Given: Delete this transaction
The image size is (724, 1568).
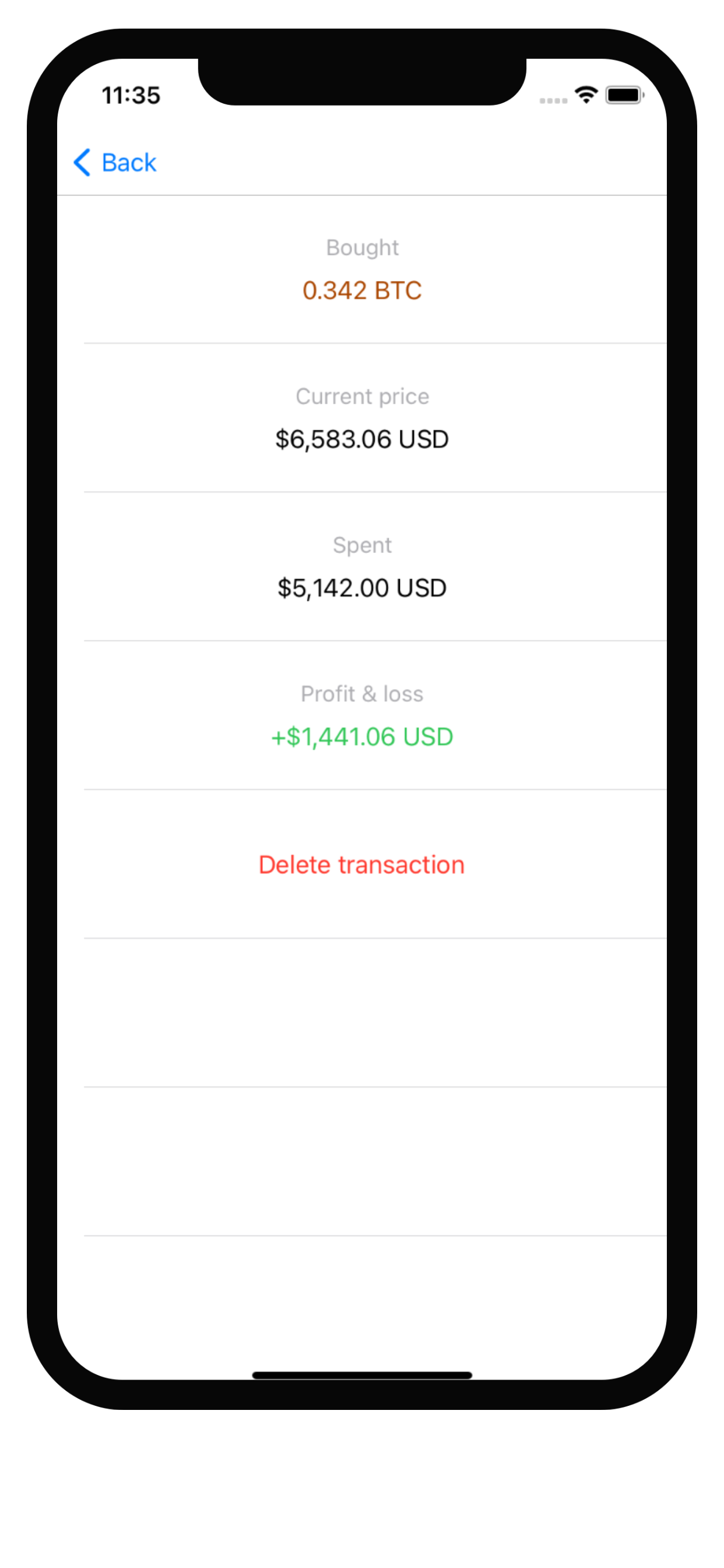Looking at the screenshot, I should [x=361, y=864].
